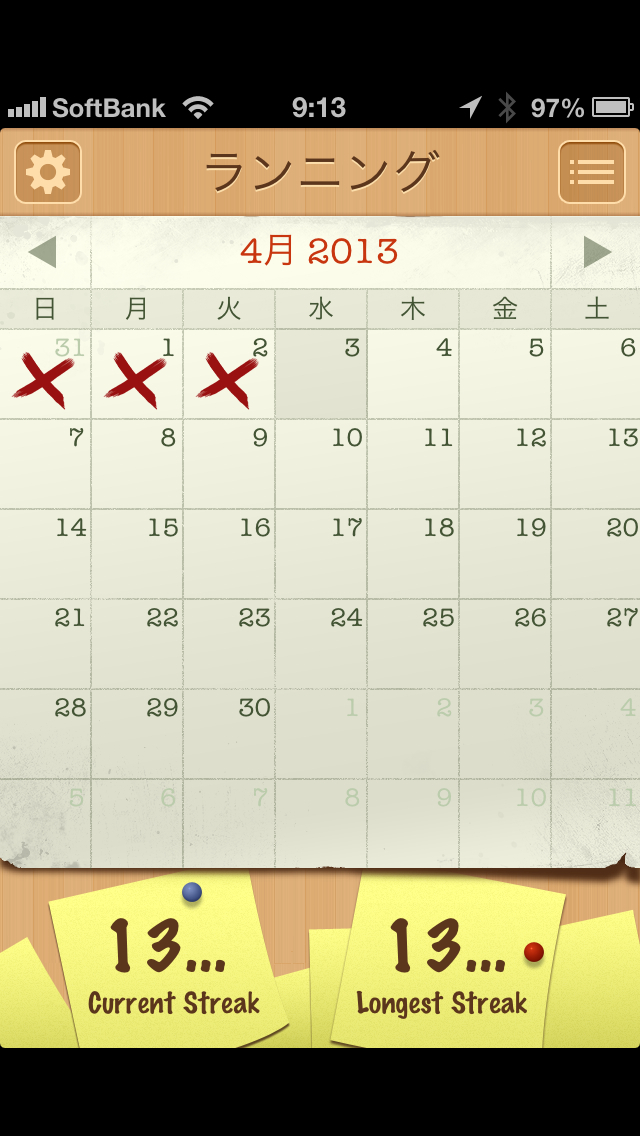Viewport: 640px width, 1136px height.
Task: Open the task list icon
Action: tap(591, 172)
